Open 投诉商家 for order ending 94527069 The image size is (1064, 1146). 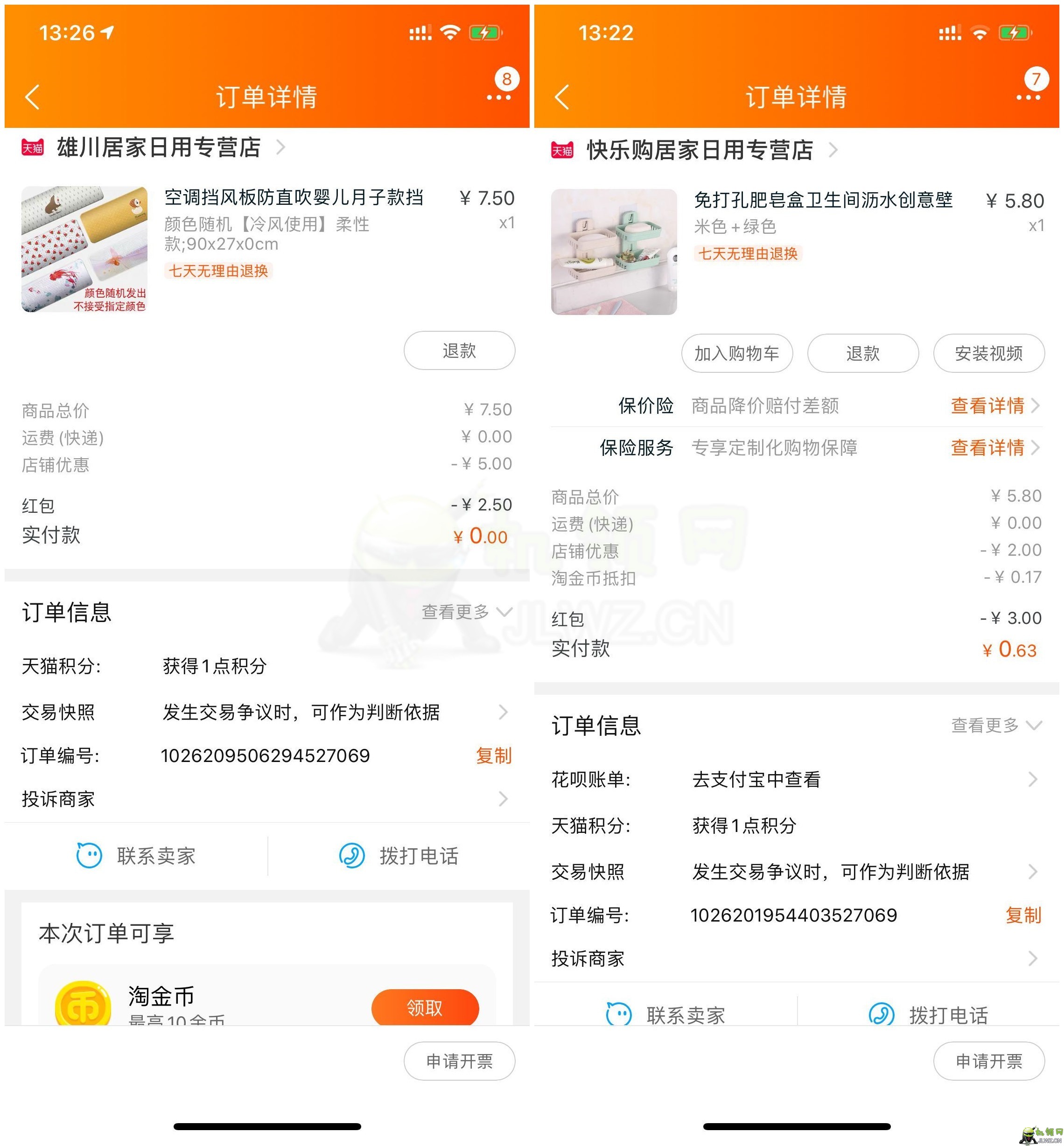tap(265, 798)
